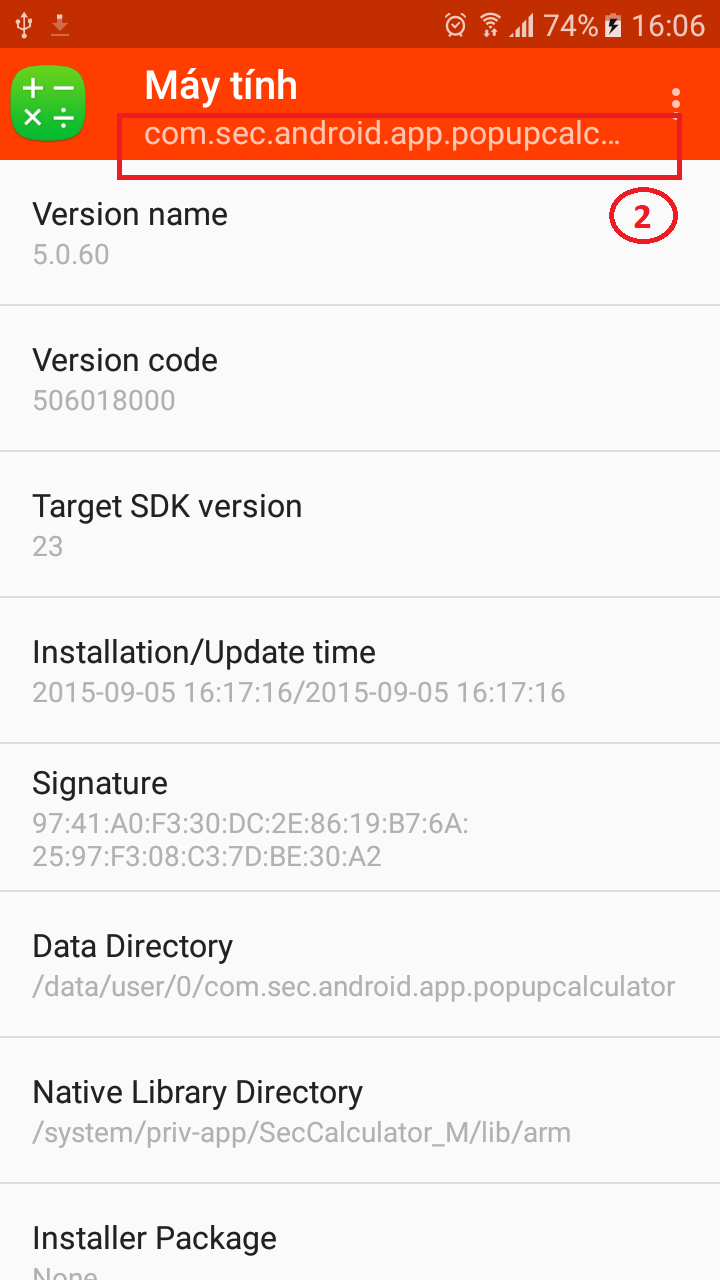This screenshot has width=720, height=1280.
Task: Tap the Installation/Update time row
Action: coord(360,671)
